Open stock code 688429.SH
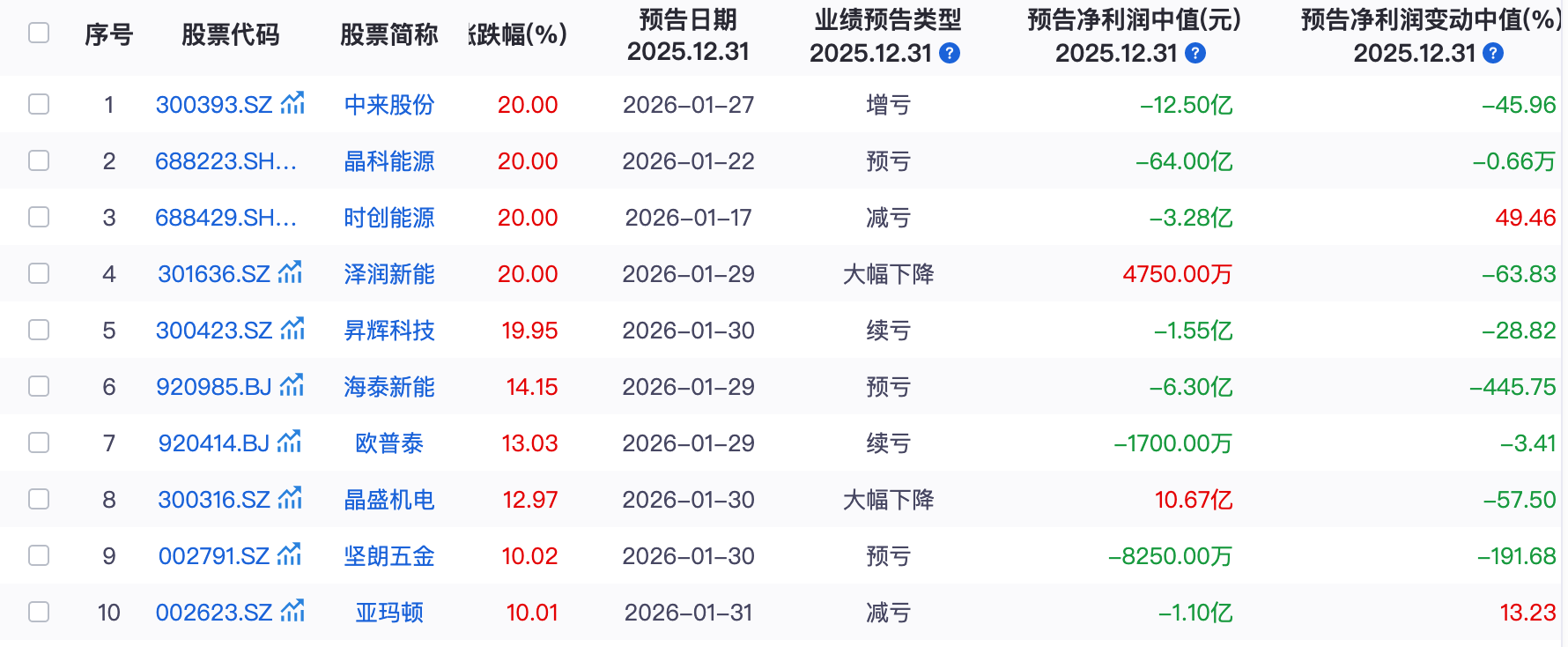Screen dimensions: 1568x647 coord(226,218)
